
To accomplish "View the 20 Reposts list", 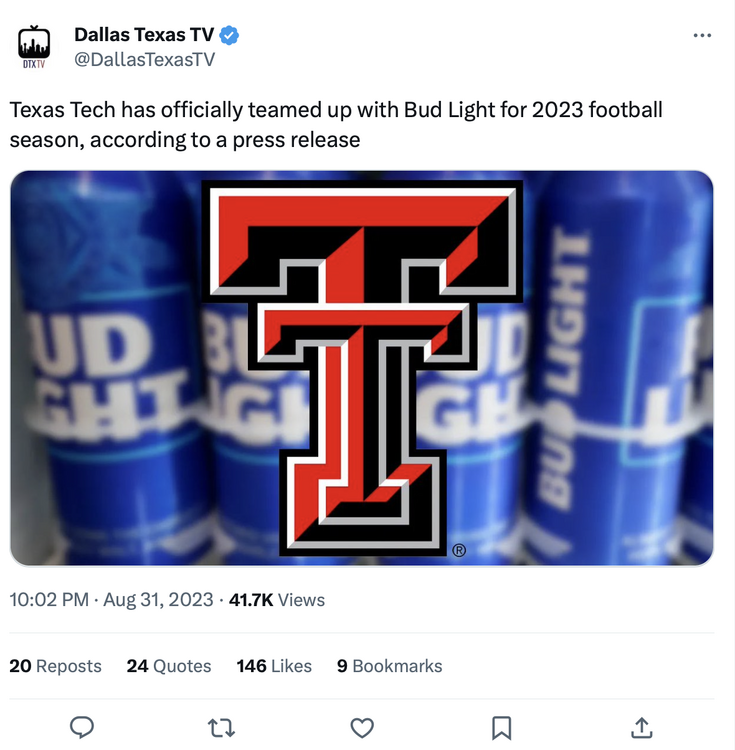I will tap(55, 666).
